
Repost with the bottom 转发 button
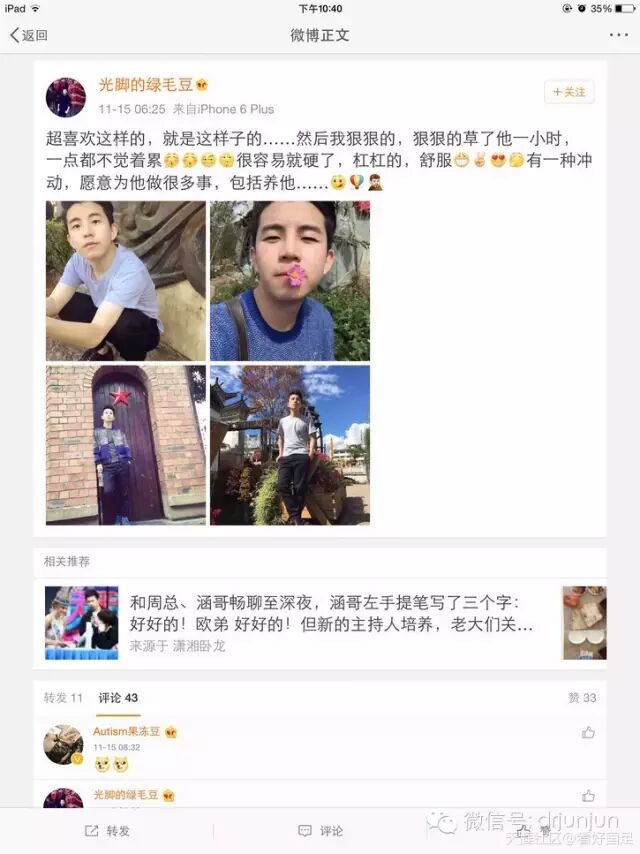coord(107,831)
